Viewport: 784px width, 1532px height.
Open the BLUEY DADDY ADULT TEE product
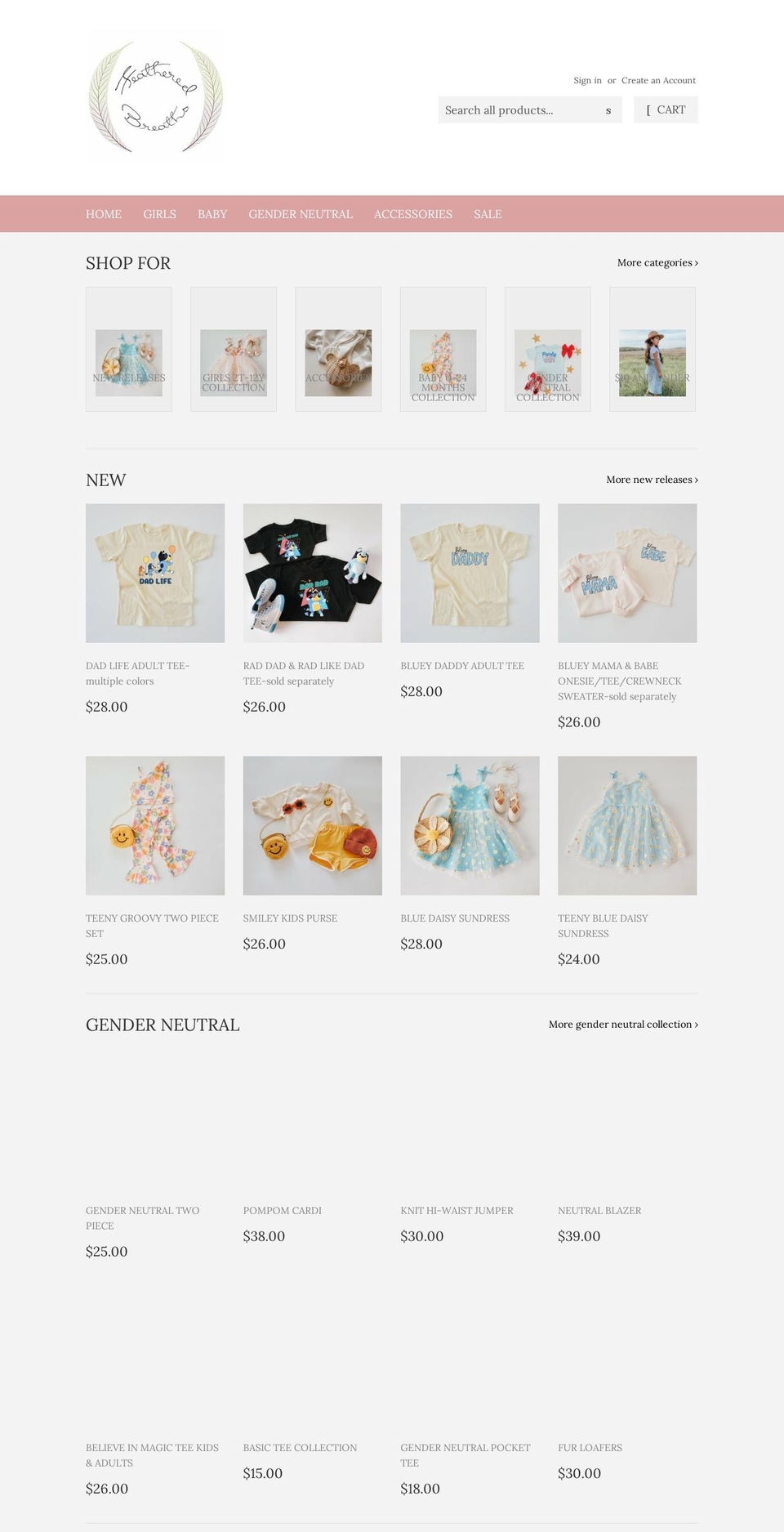click(x=469, y=572)
